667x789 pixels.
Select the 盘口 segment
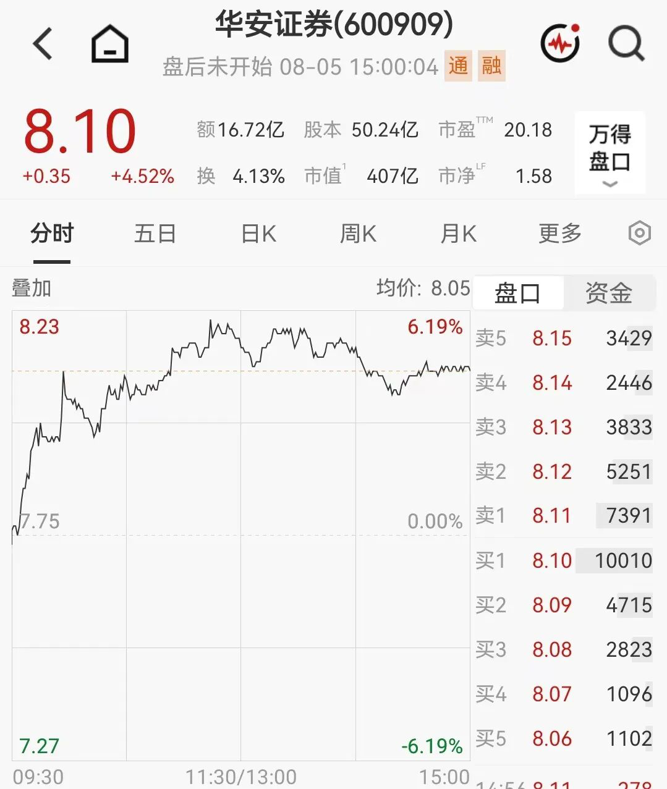[518, 293]
